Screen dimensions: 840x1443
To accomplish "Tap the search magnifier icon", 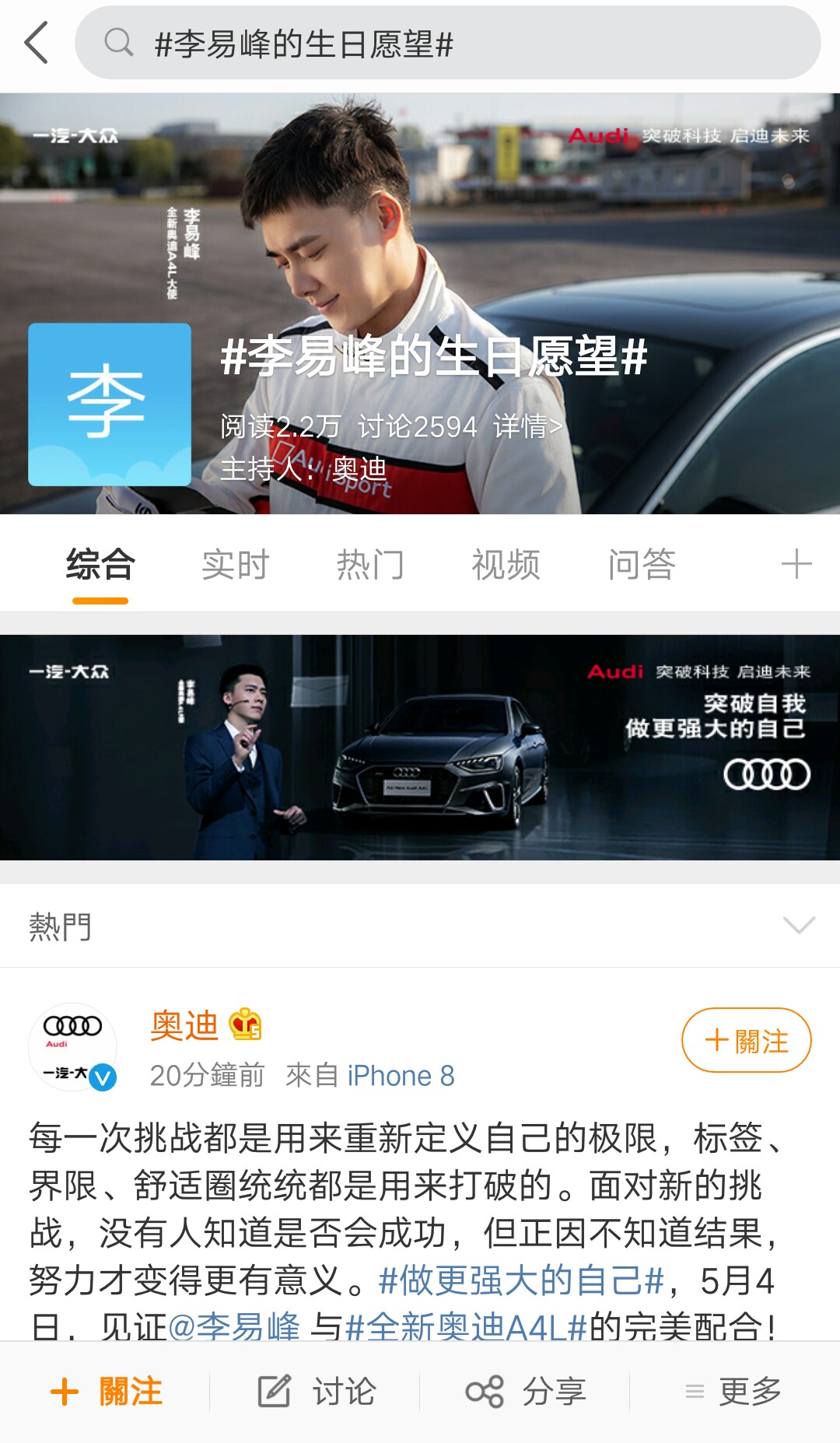I will click(x=118, y=44).
